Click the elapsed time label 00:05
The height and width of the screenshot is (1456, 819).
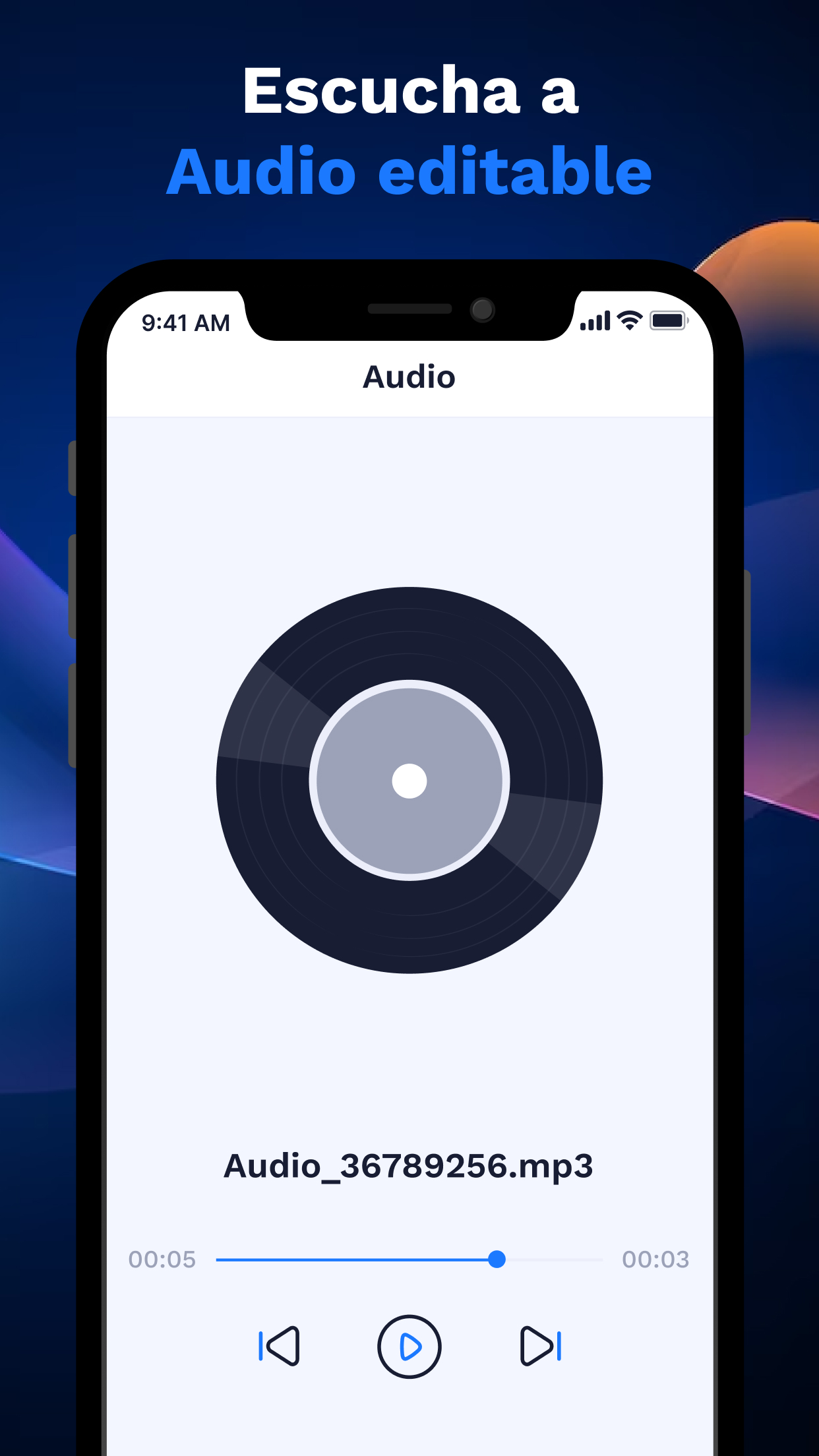tap(162, 1258)
